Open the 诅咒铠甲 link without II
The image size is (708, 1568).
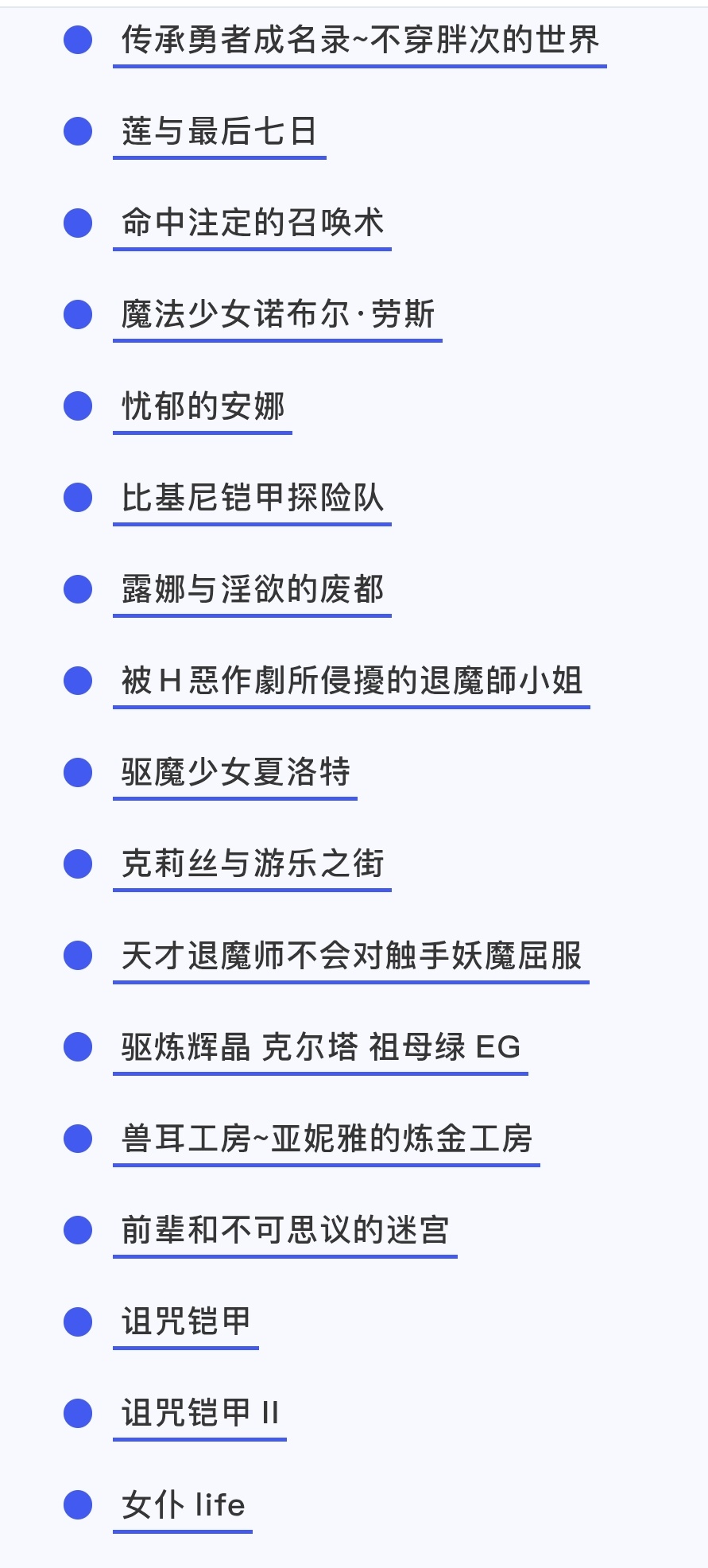pyautogui.click(x=186, y=1321)
